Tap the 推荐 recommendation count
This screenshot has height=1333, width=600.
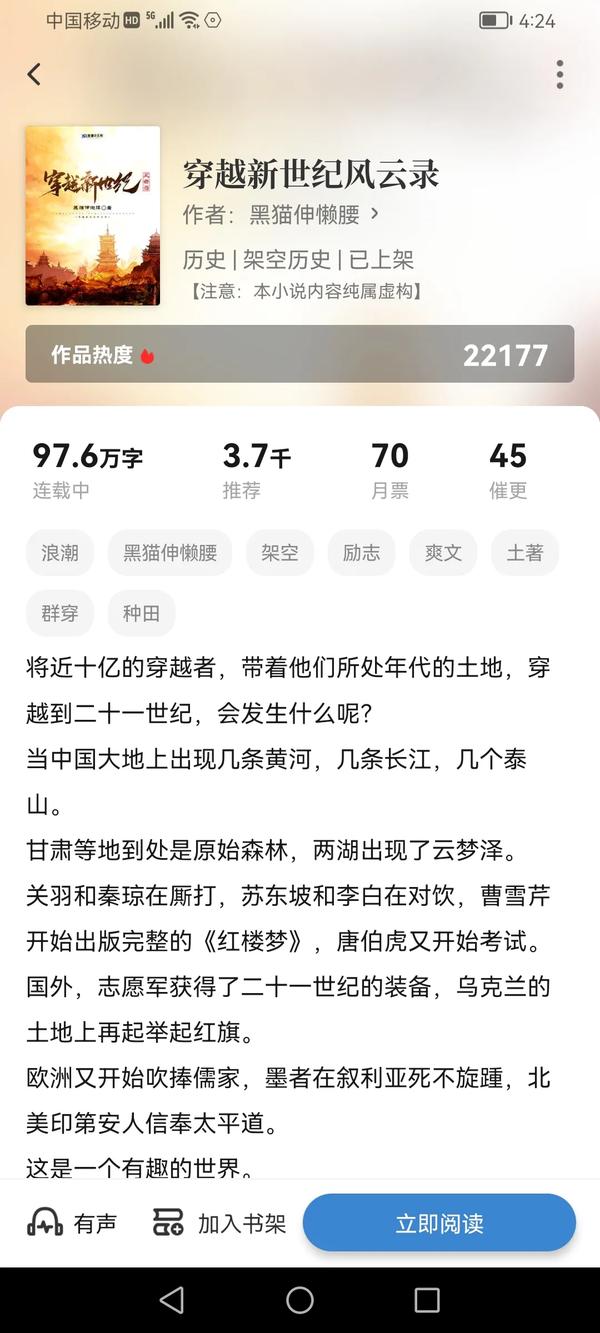point(256,470)
